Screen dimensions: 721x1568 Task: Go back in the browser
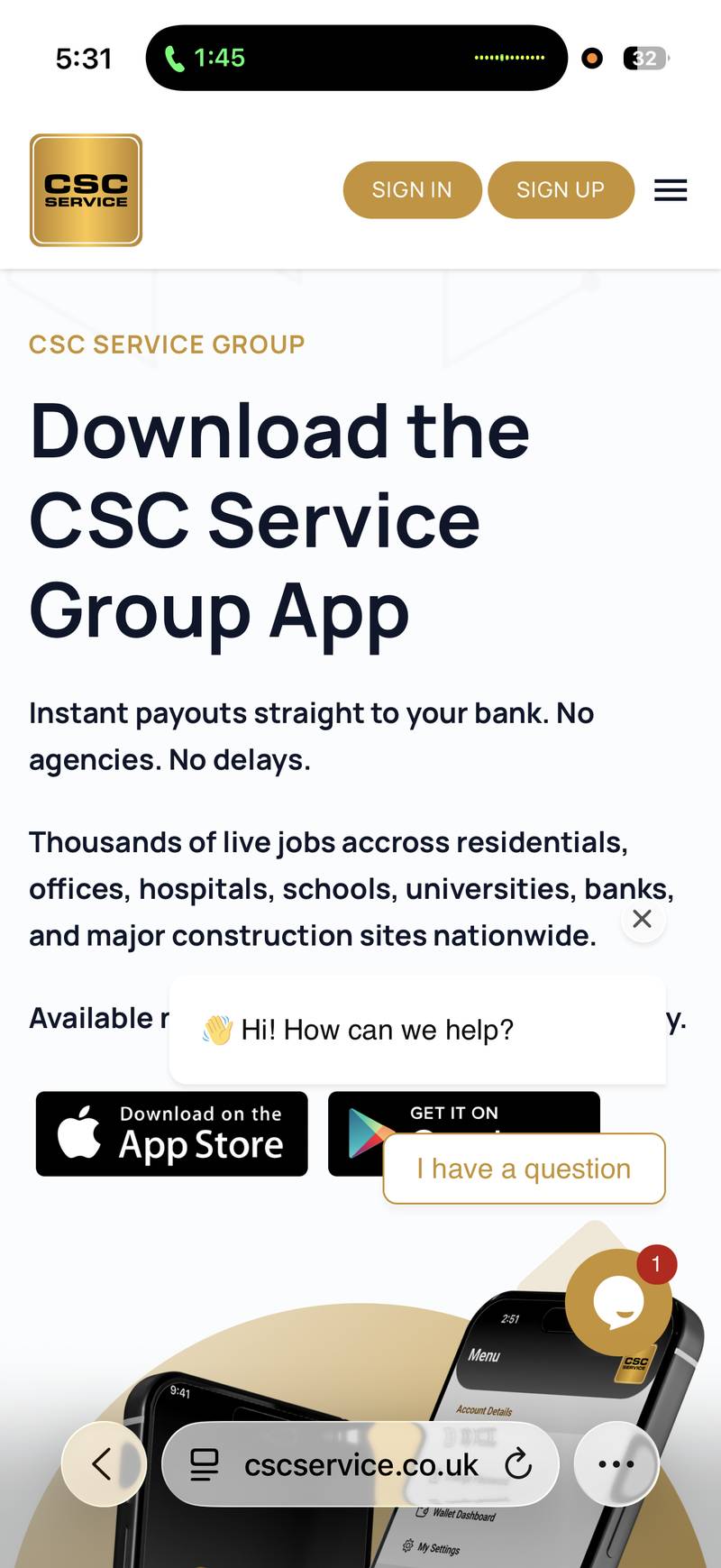coord(103,1463)
